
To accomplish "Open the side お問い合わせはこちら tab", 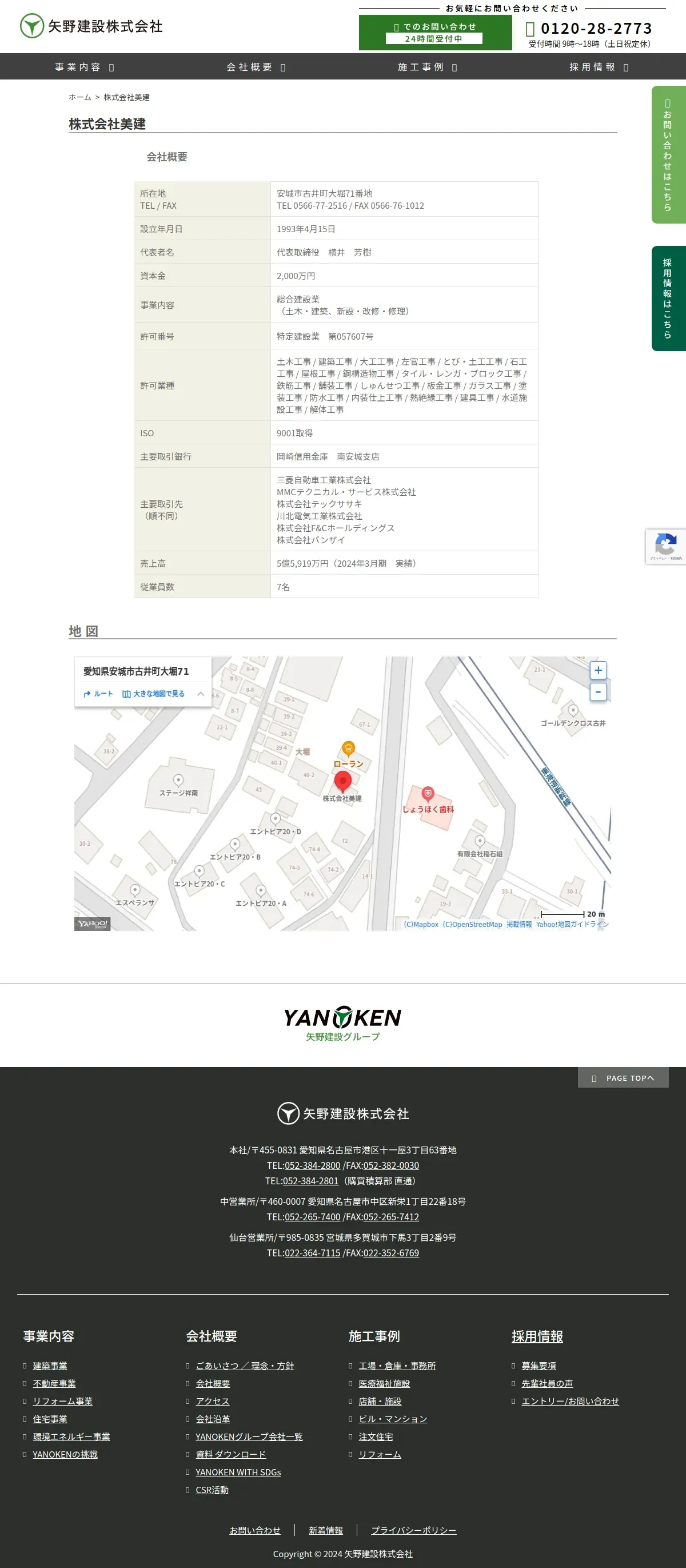I will point(668,154).
